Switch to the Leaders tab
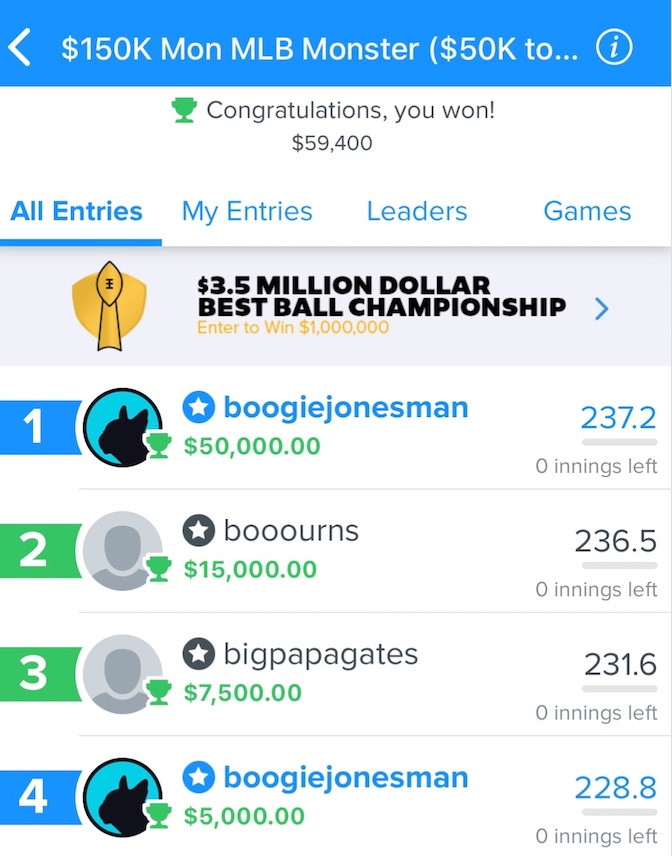This screenshot has height=856, width=672. [x=416, y=212]
